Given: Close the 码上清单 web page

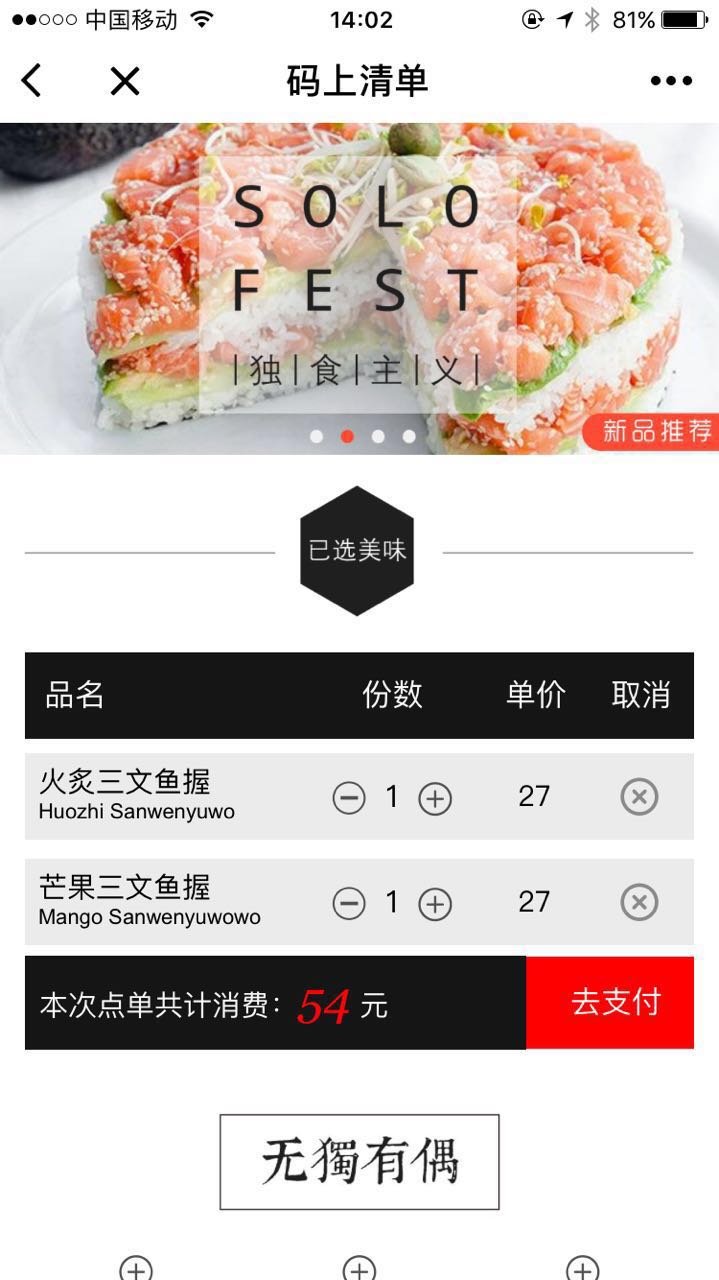Looking at the screenshot, I should tap(125, 81).
